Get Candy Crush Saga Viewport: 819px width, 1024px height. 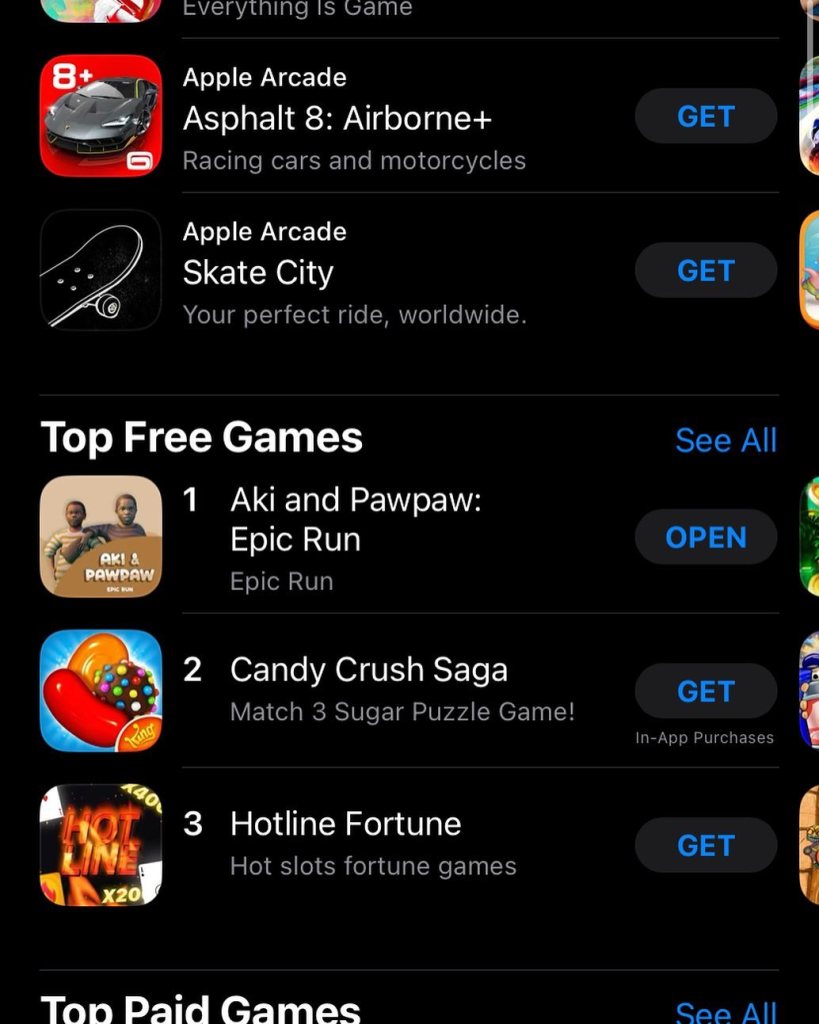pyautogui.click(x=705, y=692)
